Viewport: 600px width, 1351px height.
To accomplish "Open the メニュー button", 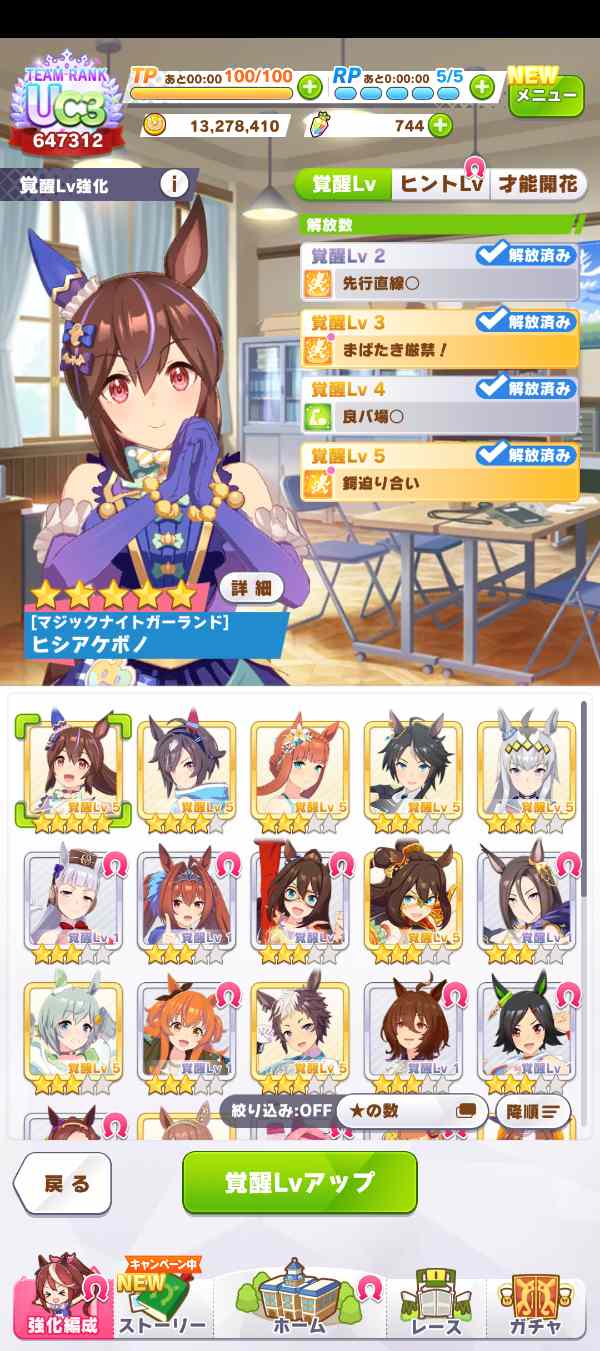I will click(x=546, y=96).
